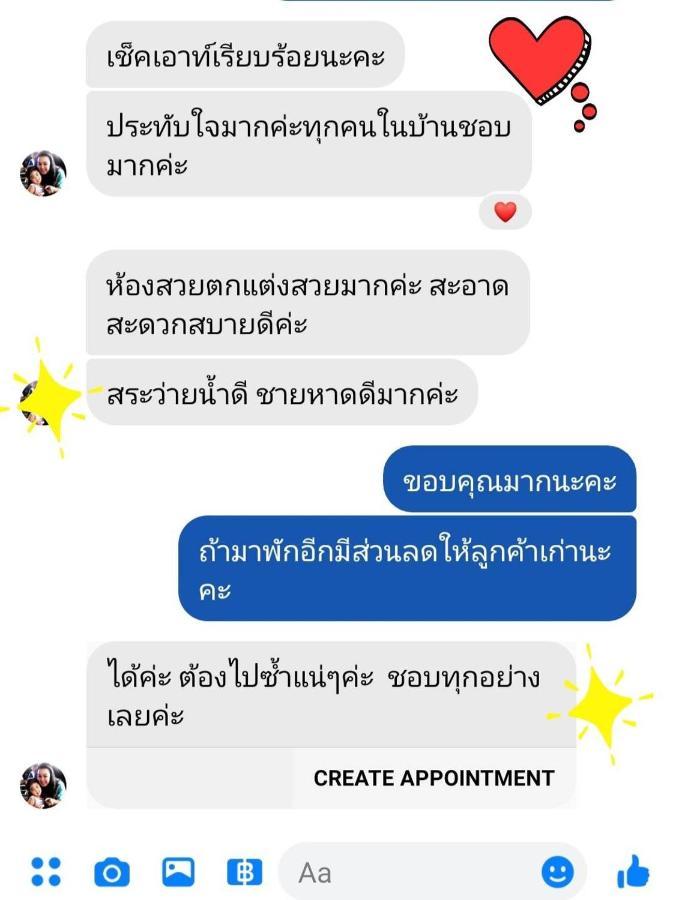
Task: Open the baht payment icon
Action: [x=243, y=873]
